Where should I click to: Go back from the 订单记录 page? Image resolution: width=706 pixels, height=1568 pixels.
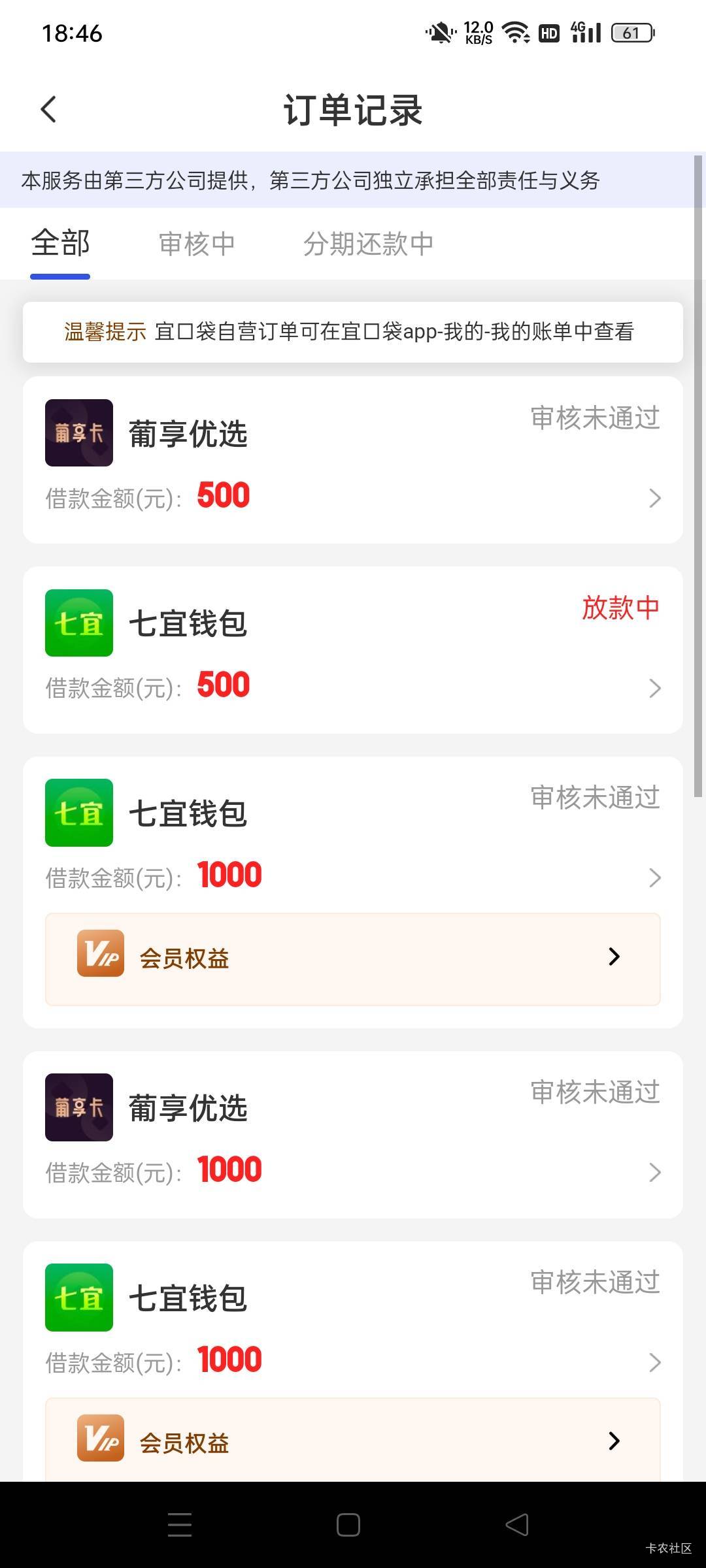click(x=48, y=109)
